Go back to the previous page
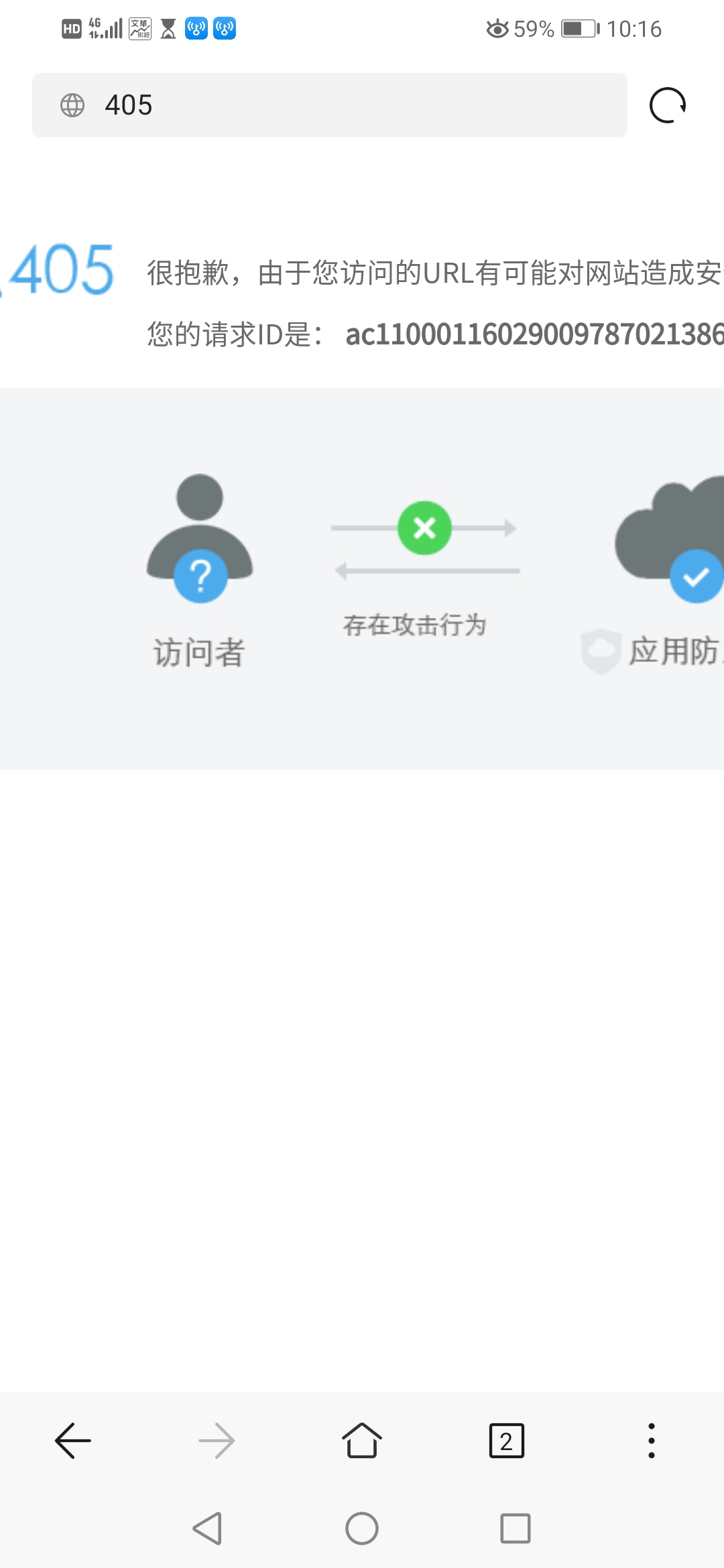Viewport: 724px width, 1568px height. (72, 1441)
